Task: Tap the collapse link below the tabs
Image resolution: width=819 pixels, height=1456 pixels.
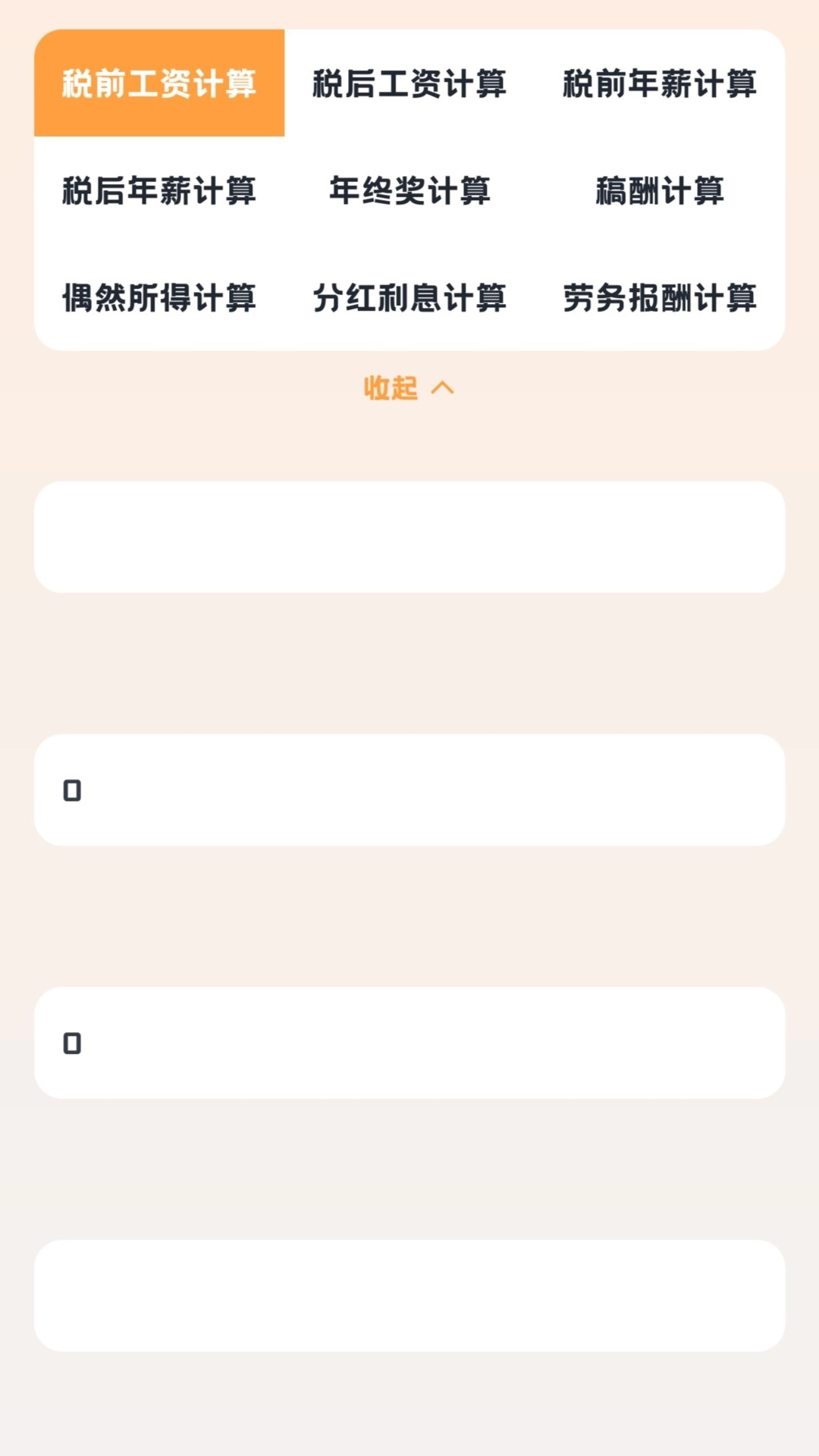Action: [x=409, y=388]
